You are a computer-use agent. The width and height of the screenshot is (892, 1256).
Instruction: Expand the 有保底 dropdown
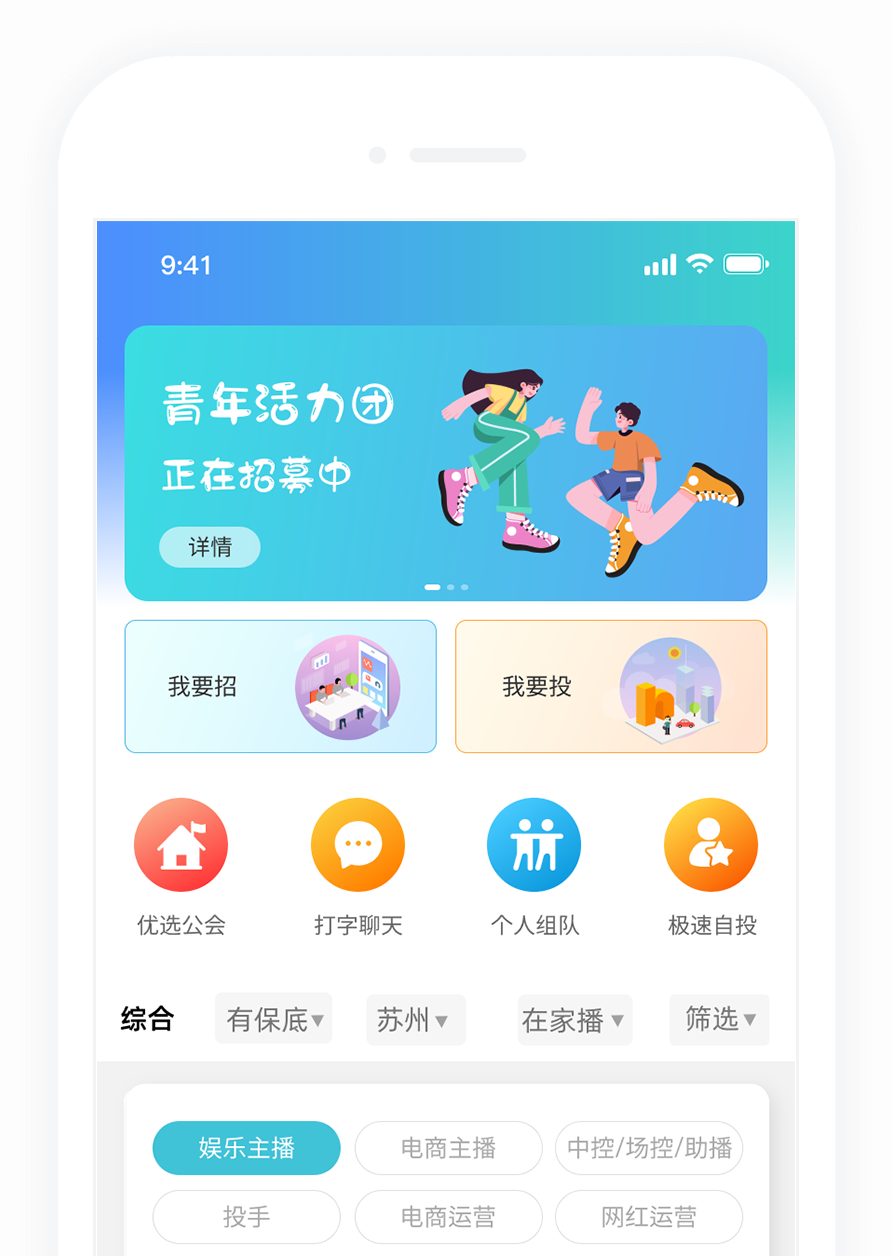coord(273,1019)
